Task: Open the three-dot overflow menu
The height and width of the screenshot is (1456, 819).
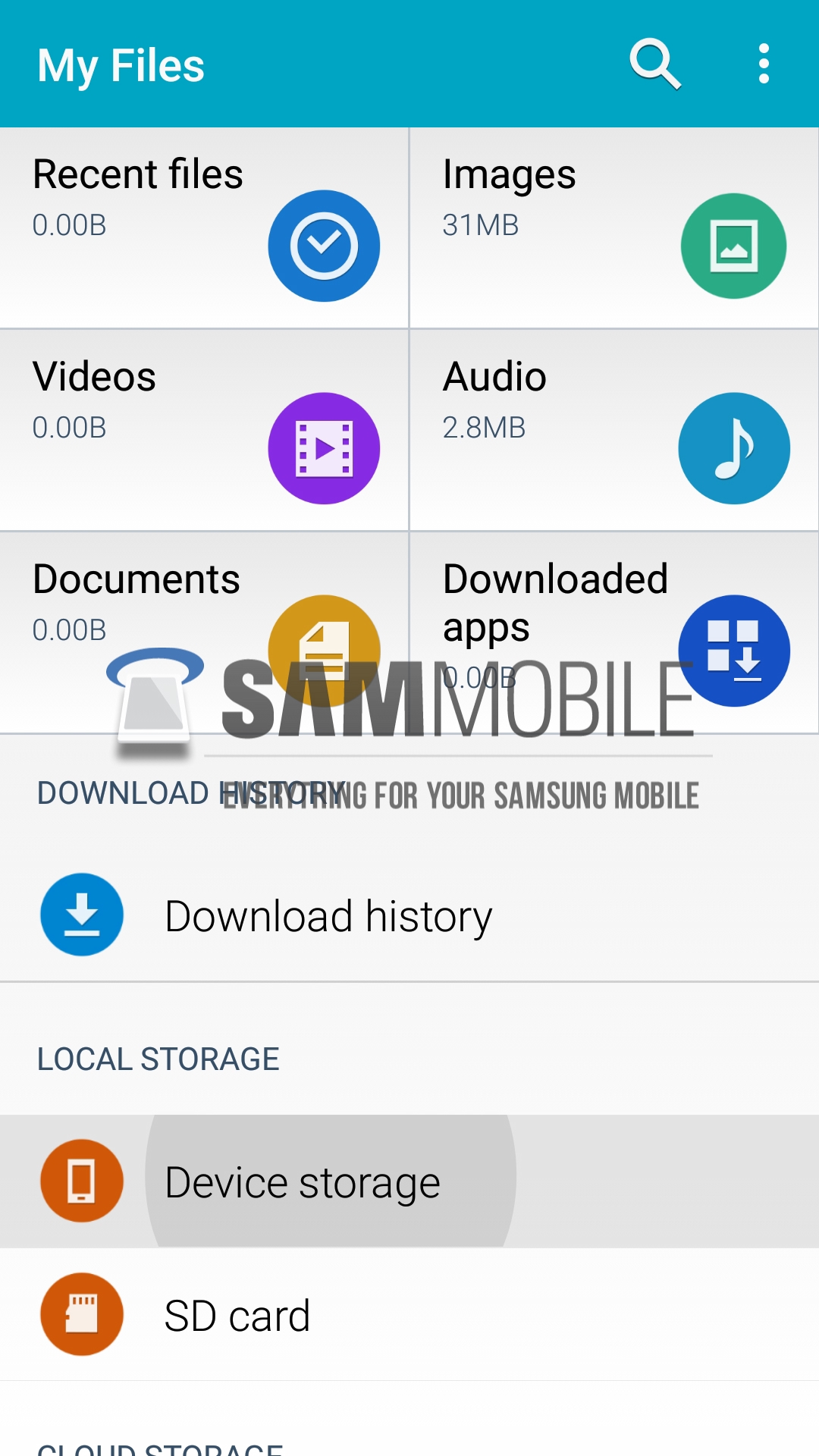Action: (764, 64)
